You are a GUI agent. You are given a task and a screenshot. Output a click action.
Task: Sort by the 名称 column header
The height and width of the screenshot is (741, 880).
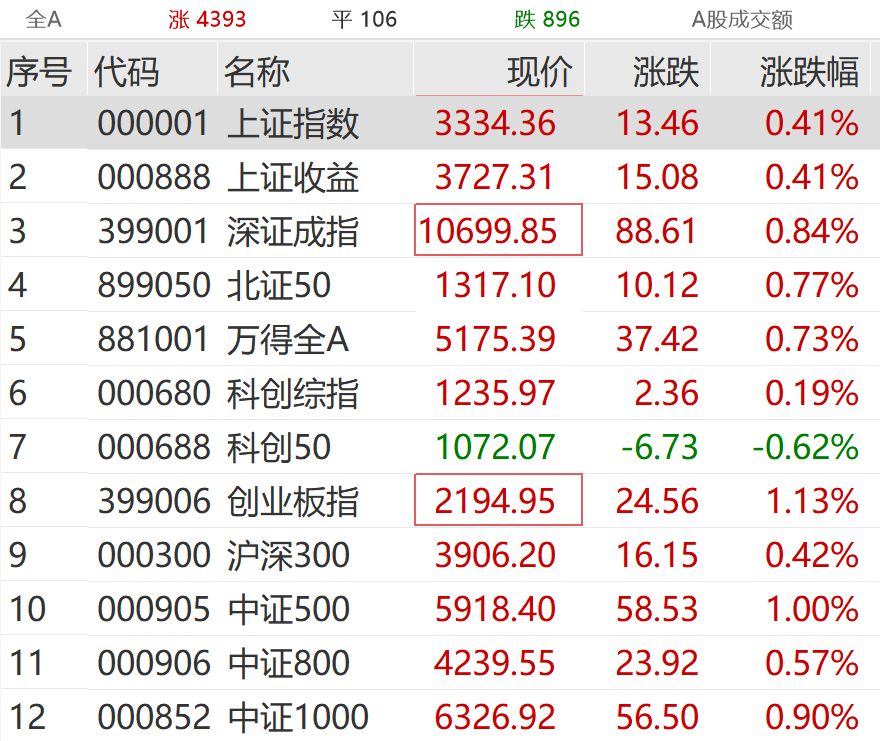[x=256, y=71]
